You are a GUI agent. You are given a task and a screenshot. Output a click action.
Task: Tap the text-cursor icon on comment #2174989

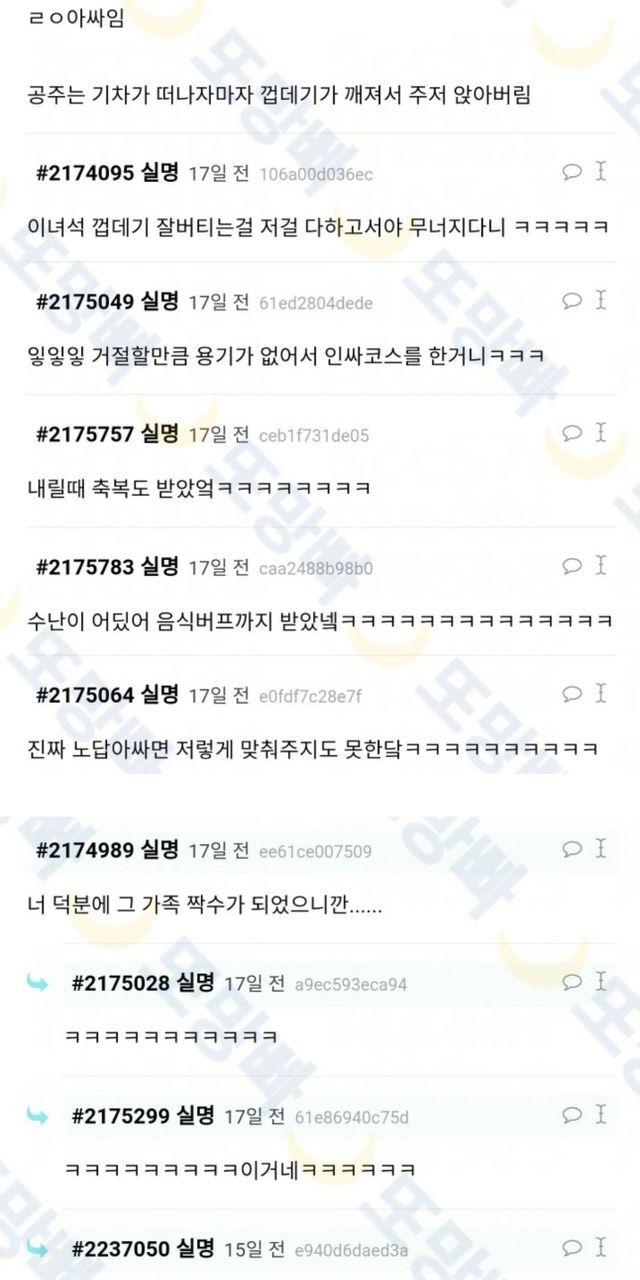(x=600, y=849)
